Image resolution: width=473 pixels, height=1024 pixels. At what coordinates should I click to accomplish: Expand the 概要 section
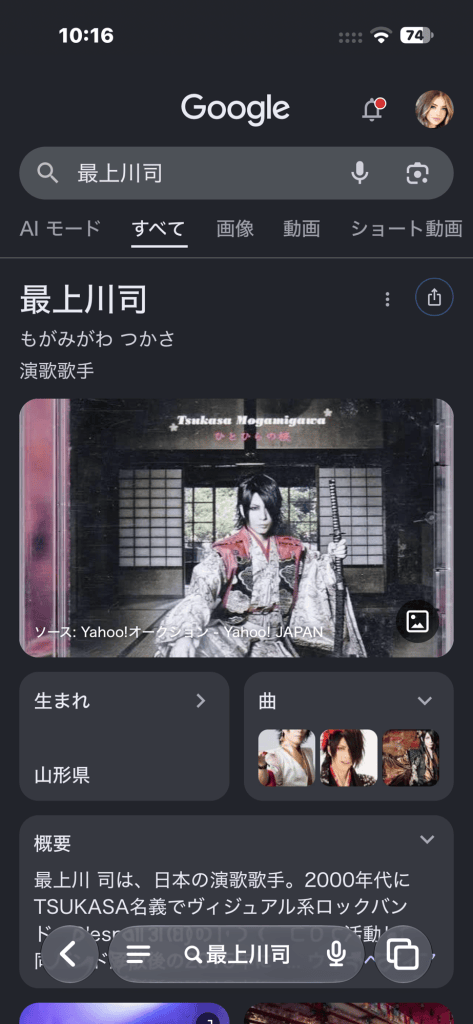[427, 840]
